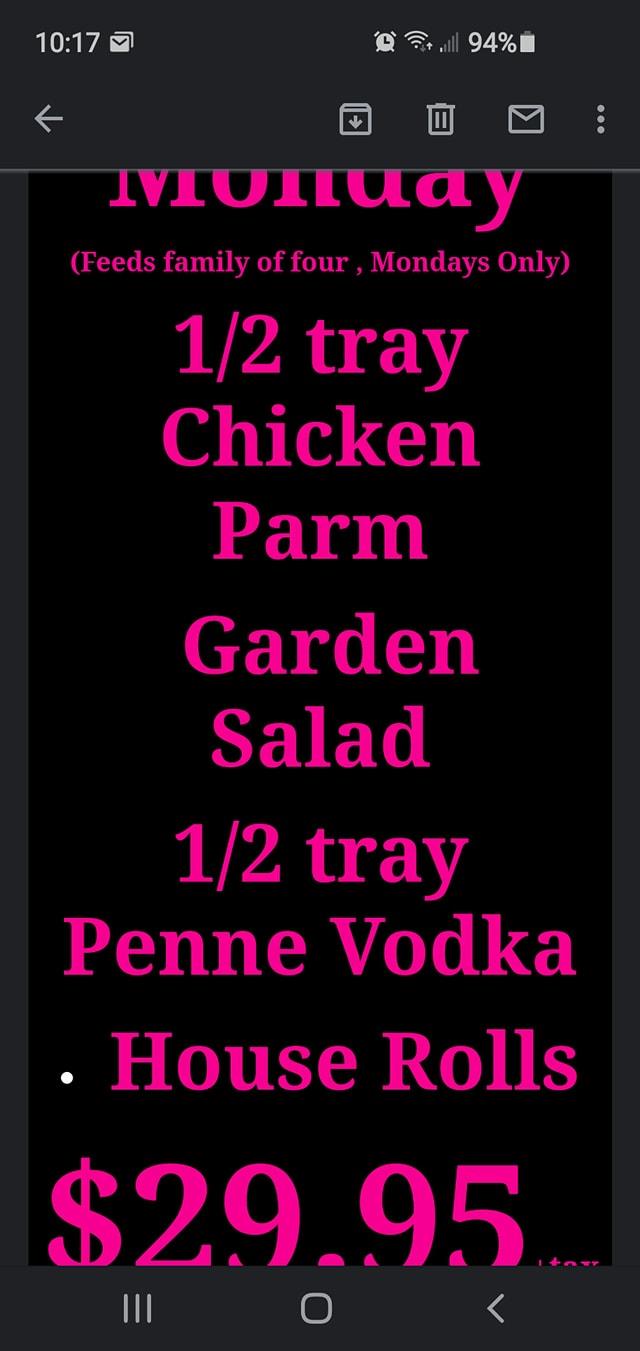640x1351 pixels.
Task: Tap the system home button
Action: 316,1308
